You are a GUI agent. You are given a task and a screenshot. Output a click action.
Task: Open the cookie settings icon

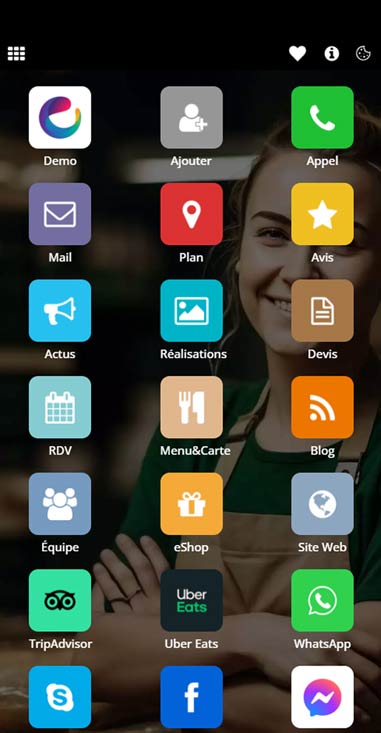tap(363, 54)
